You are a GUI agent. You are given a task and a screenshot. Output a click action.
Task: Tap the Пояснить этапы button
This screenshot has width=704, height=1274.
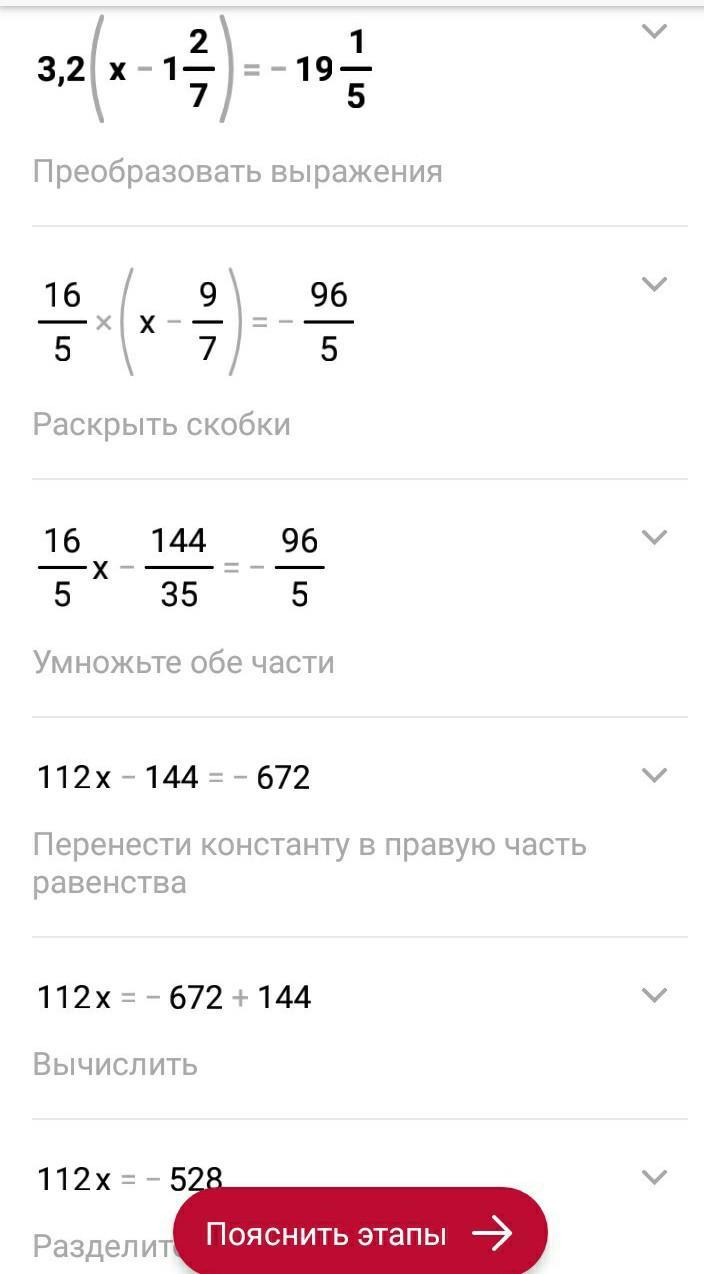[x=360, y=1234]
